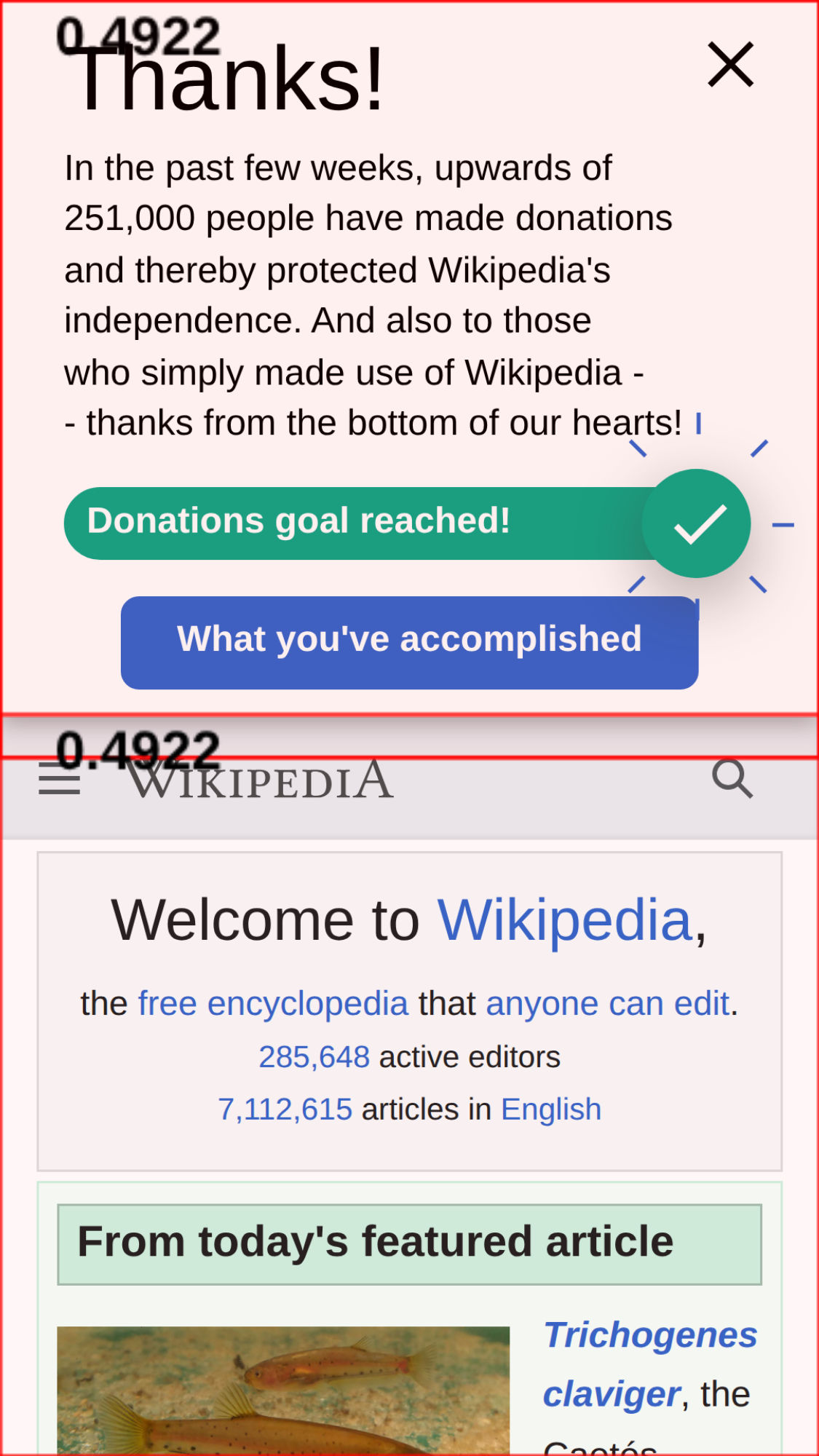Viewport: 819px width, 1456px height.
Task: Open the English language link
Action: 551,1109
